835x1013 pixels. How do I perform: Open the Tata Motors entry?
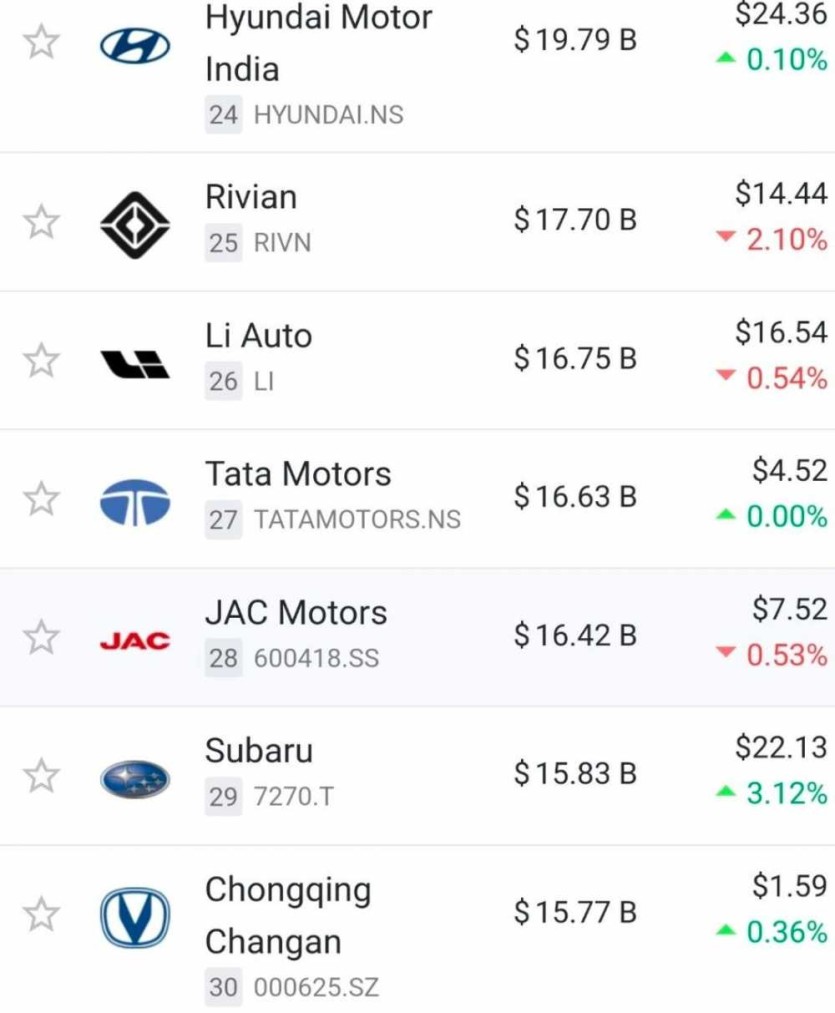tap(298, 474)
